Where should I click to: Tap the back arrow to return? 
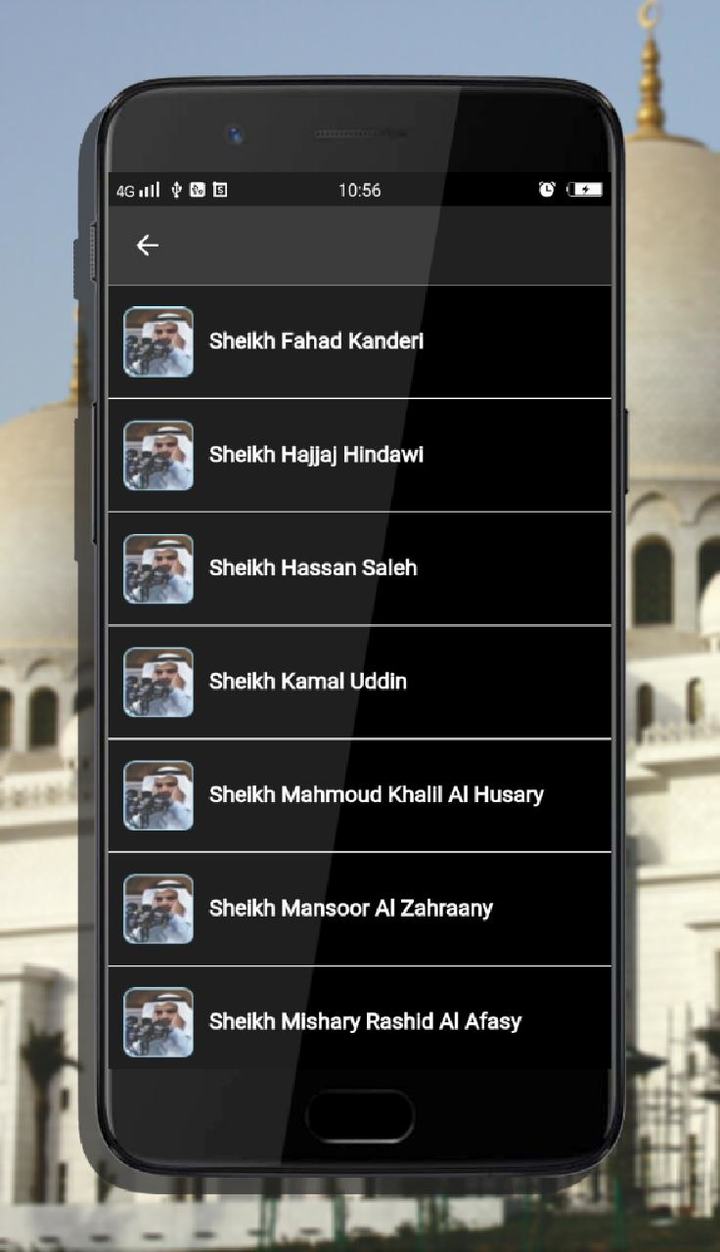click(147, 245)
